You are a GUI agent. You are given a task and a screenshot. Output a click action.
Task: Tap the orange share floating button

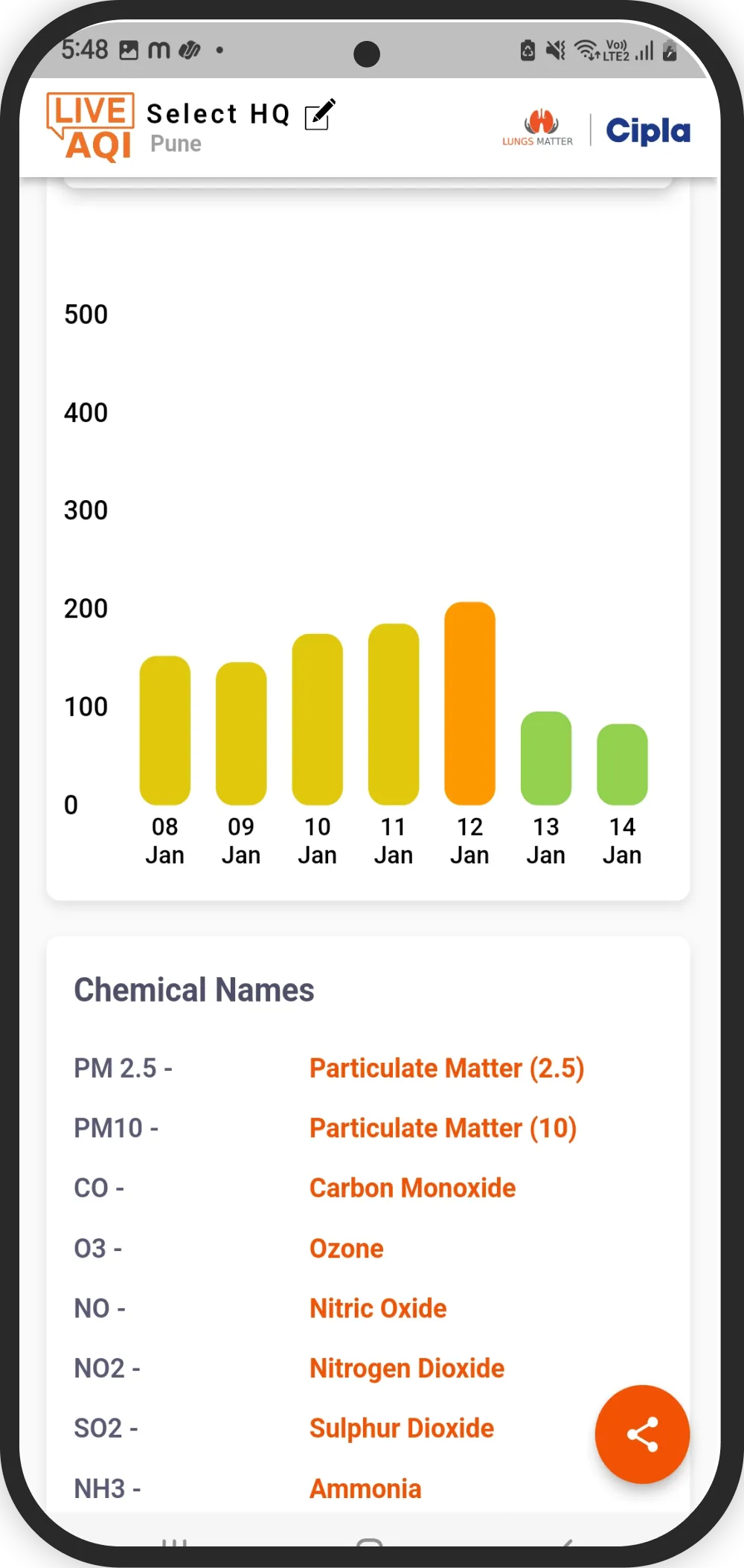[x=642, y=1435]
